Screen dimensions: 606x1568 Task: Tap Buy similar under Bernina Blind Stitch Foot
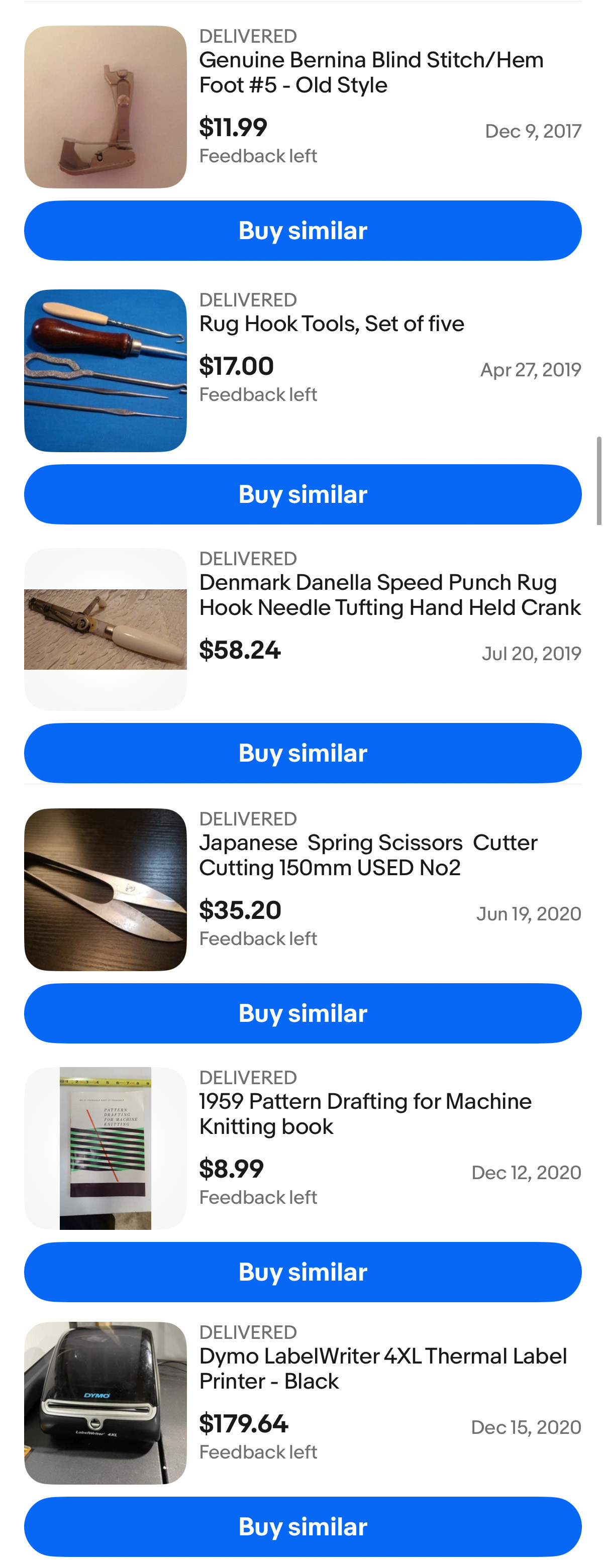click(x=302, y=231)
